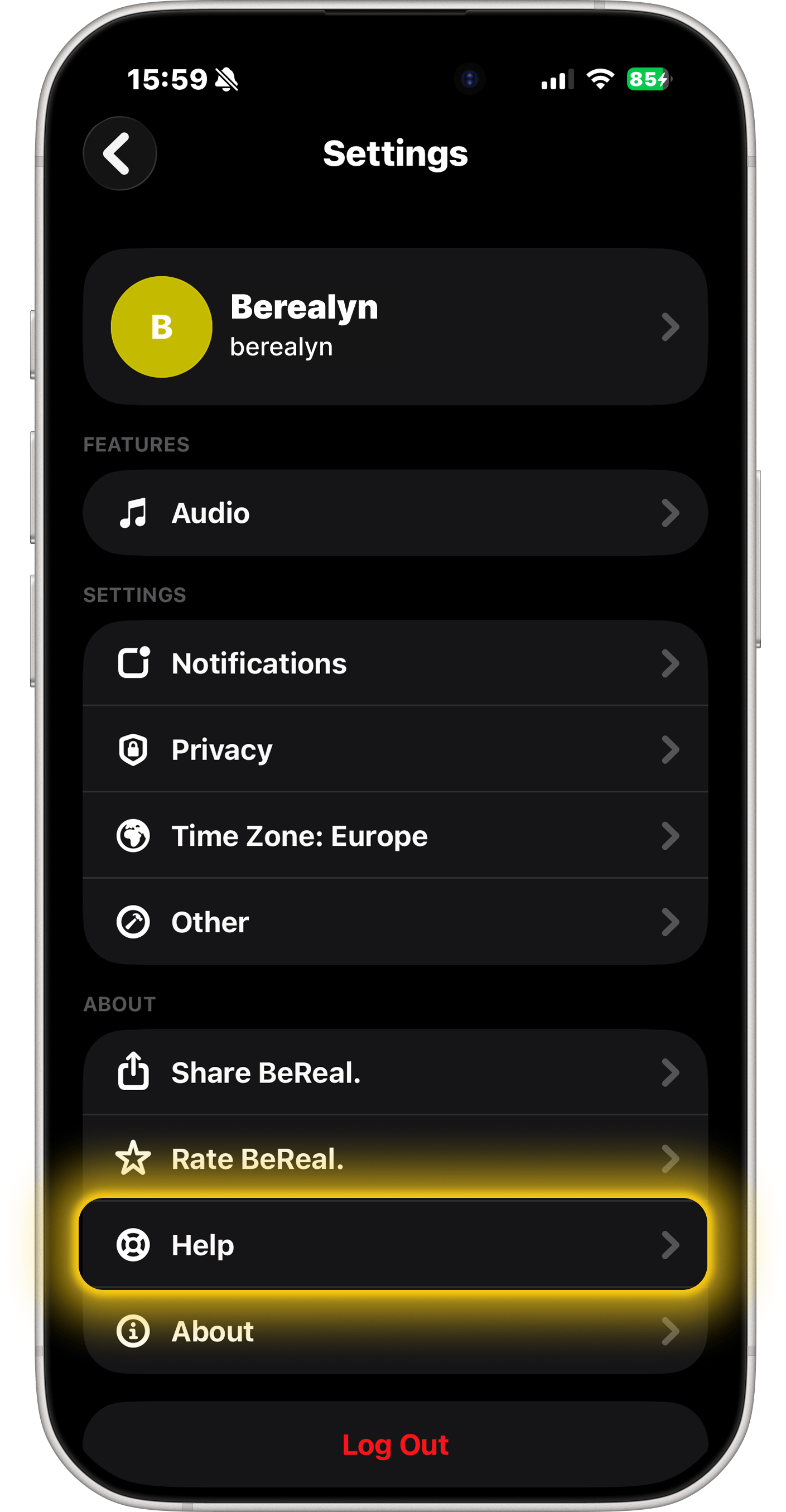786x1512 pixels.
Task: Open Privacy settings
Action: pyautogui.click(x=394, y=749)
